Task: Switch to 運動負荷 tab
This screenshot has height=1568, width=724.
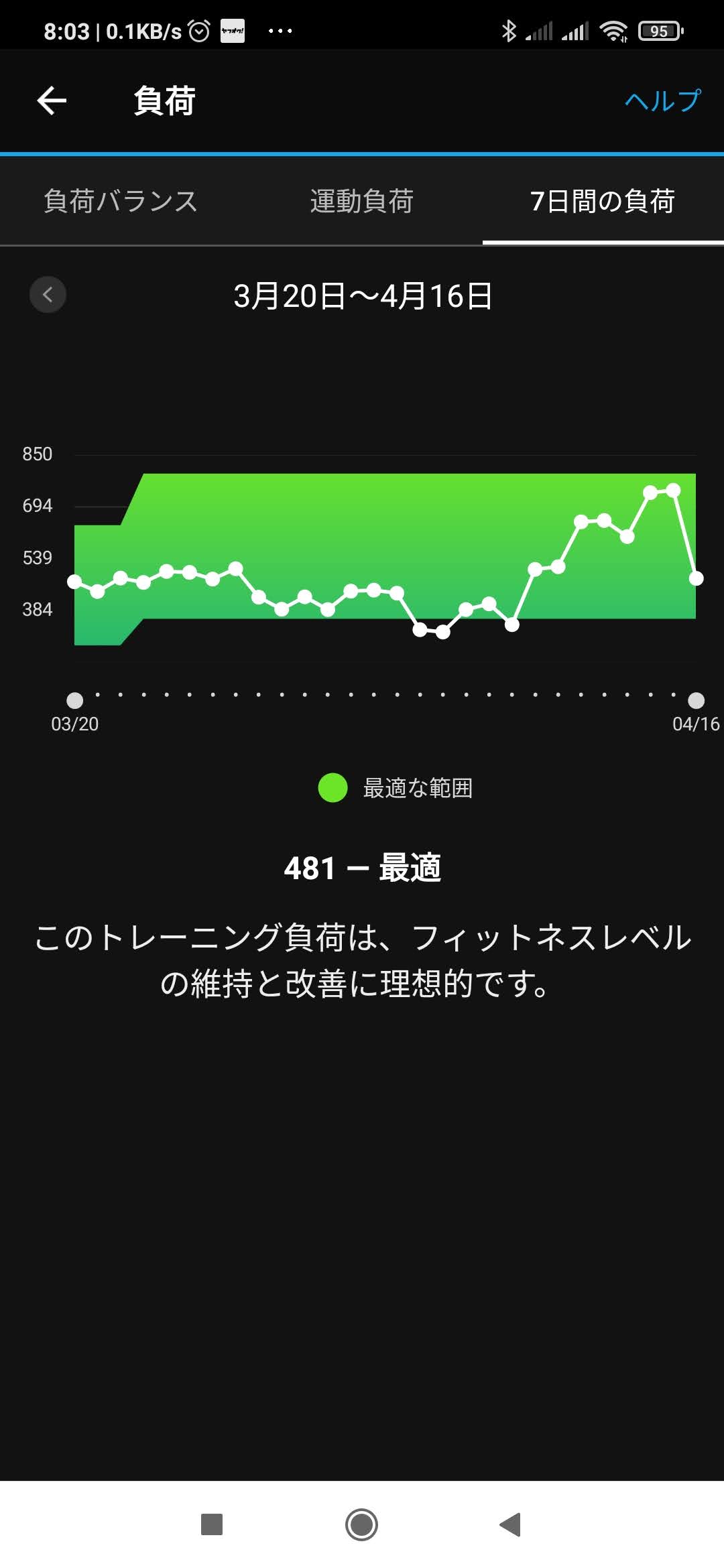Action: coord(362,201)
